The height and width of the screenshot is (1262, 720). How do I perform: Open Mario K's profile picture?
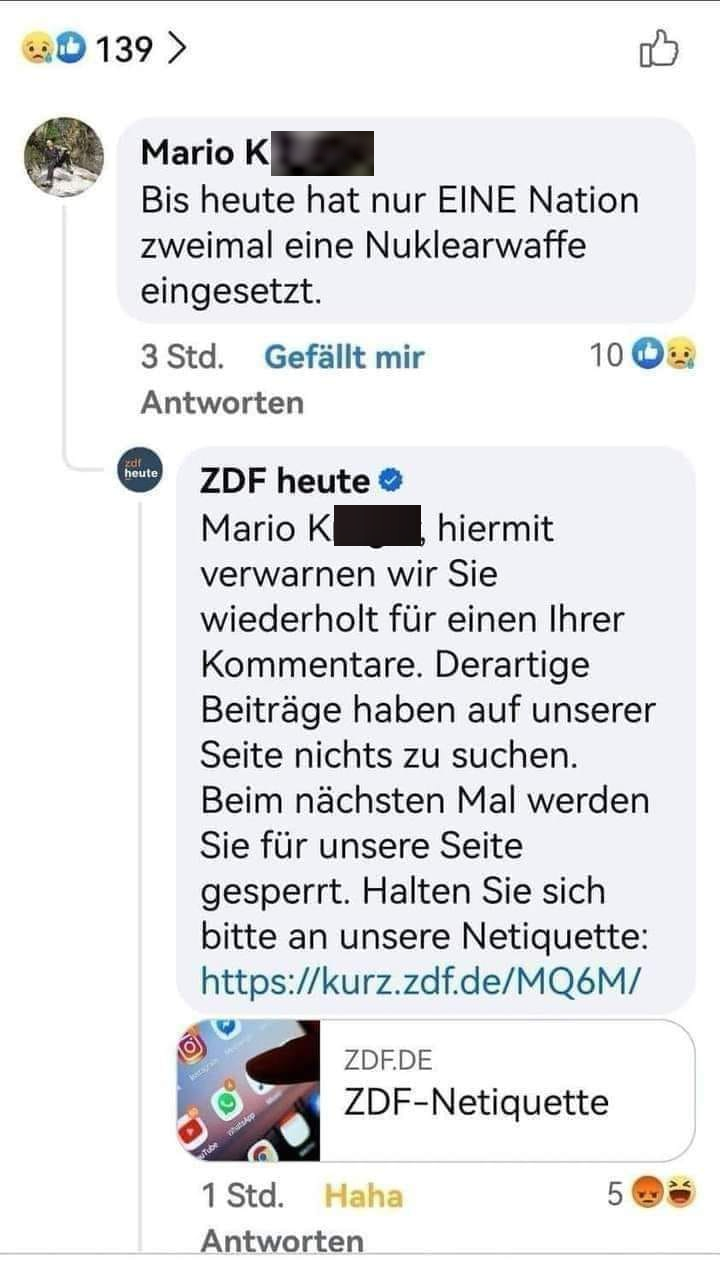coord(63,157)
